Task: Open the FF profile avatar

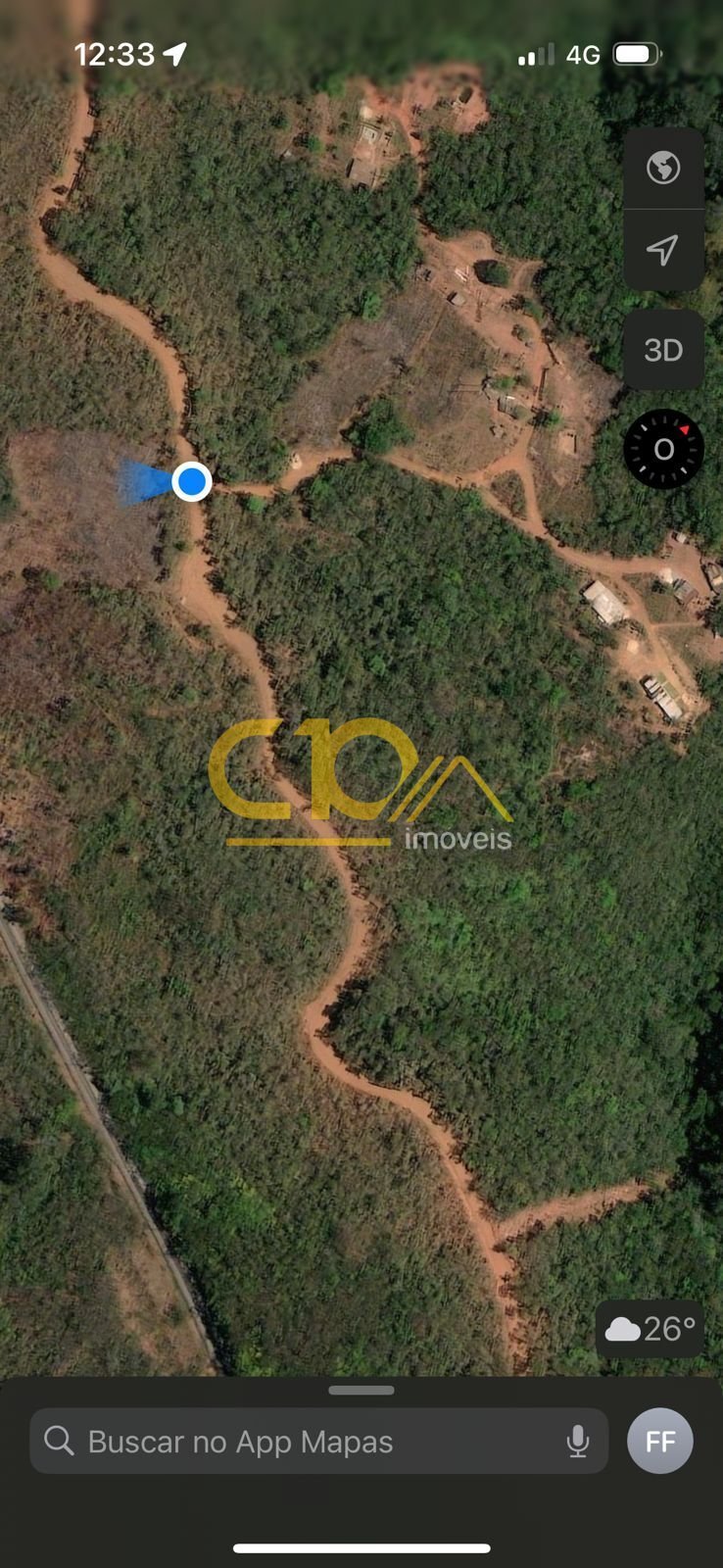Action: point(660,1442)
